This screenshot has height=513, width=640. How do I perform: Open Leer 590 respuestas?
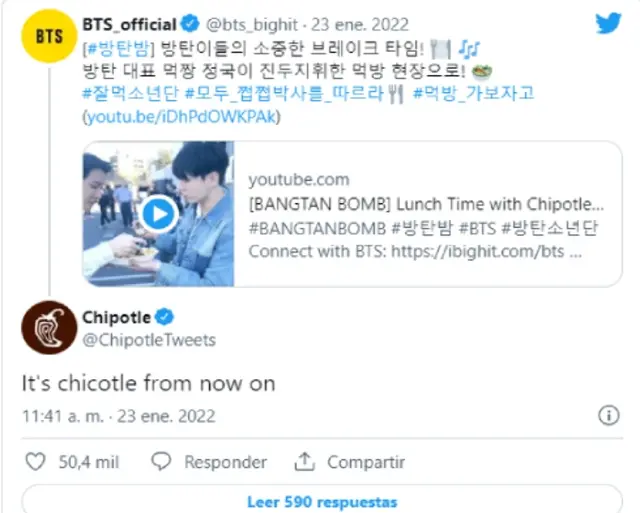(x=321, y=501)
